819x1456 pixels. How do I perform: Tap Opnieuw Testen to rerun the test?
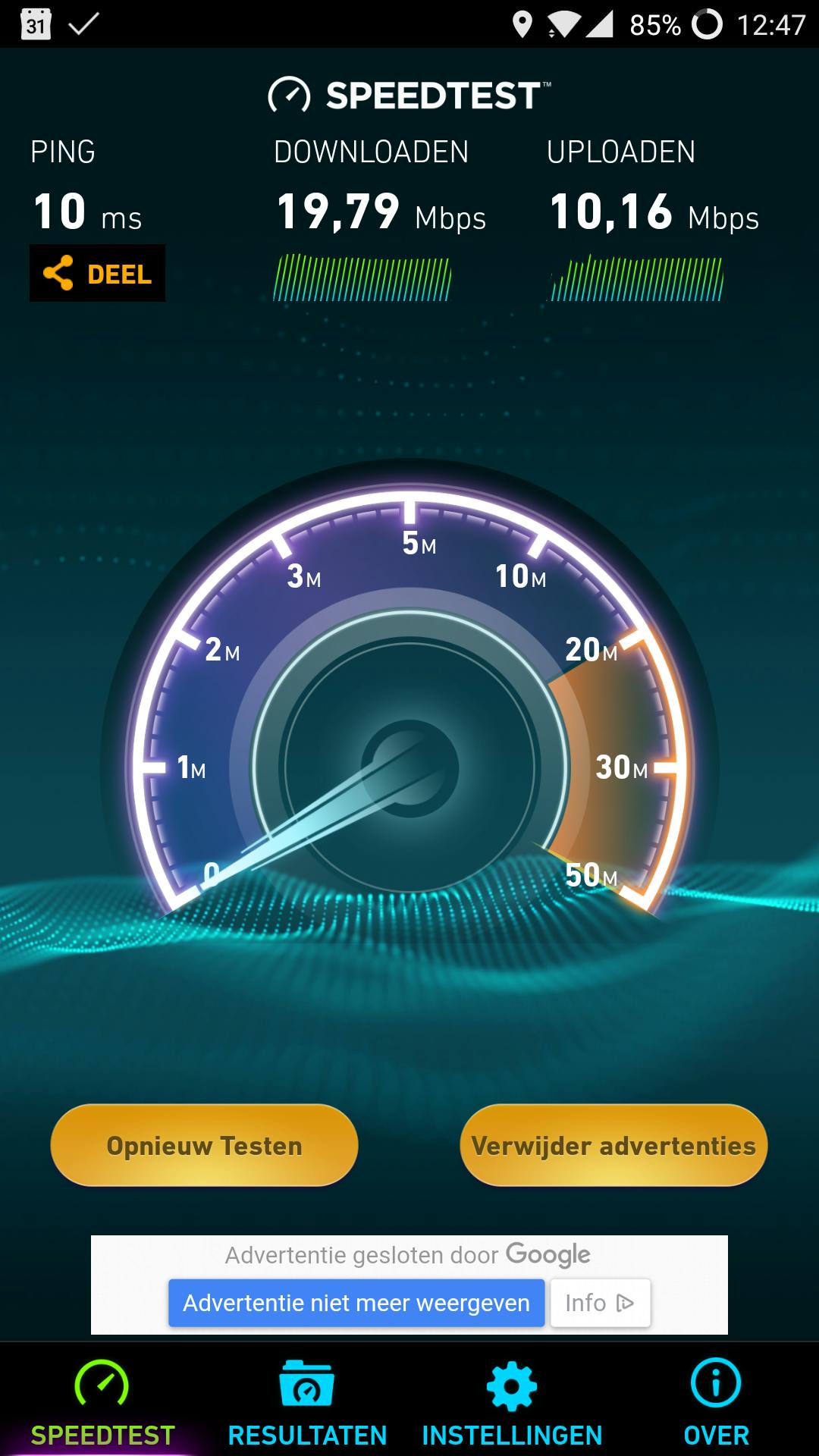tap(204, 1145)
